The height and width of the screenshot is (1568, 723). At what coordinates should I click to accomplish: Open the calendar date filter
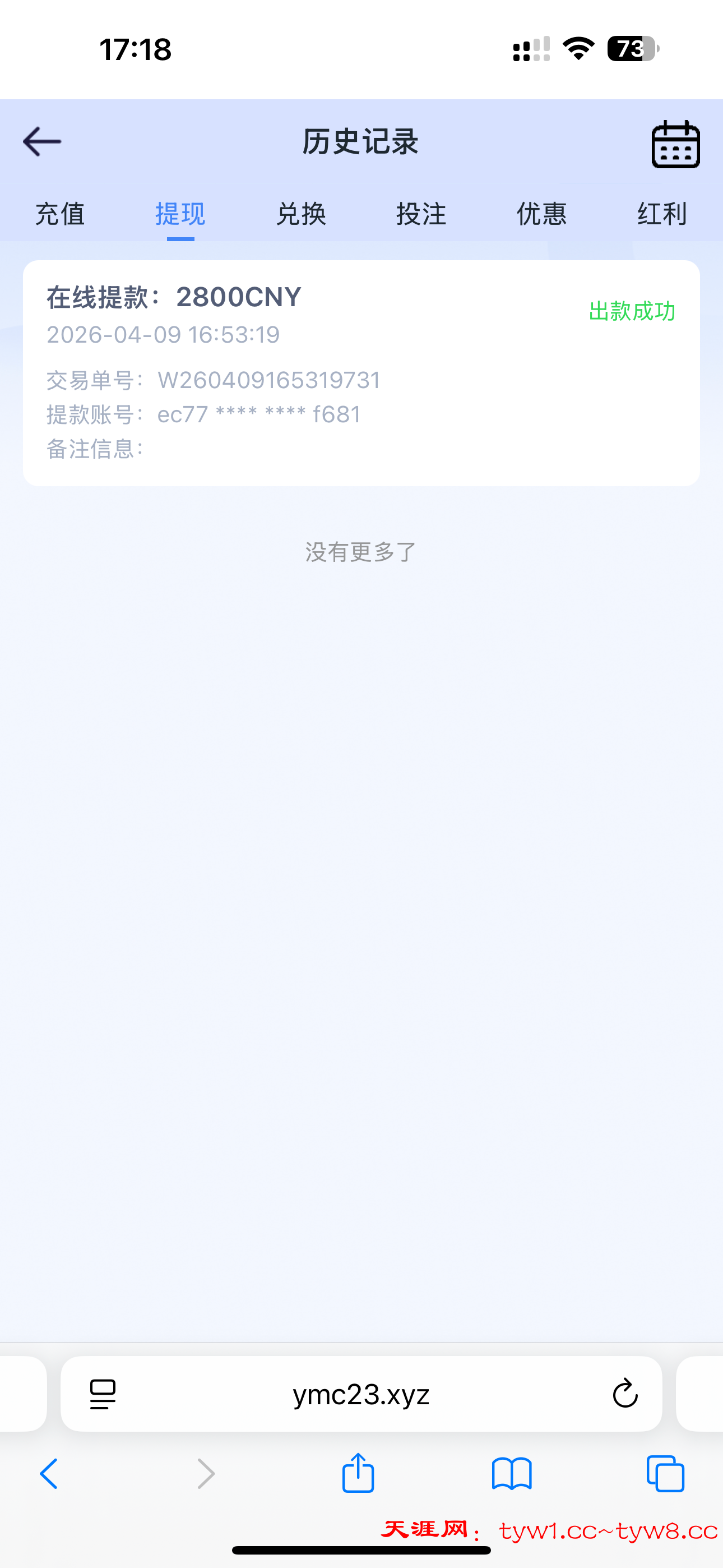coord(675,144)
